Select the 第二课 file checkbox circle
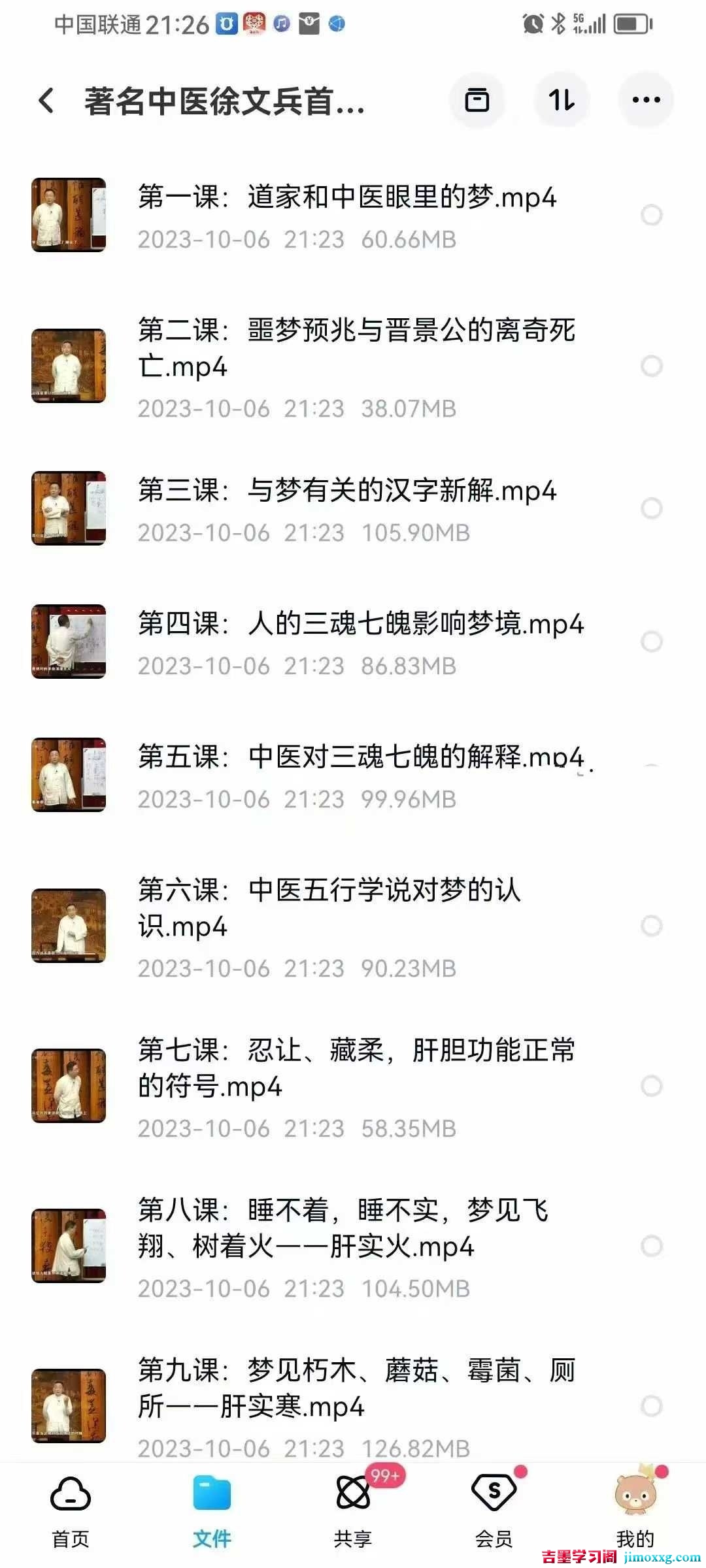This screenshot has height=1568, width=706. (x=651, y=366)
